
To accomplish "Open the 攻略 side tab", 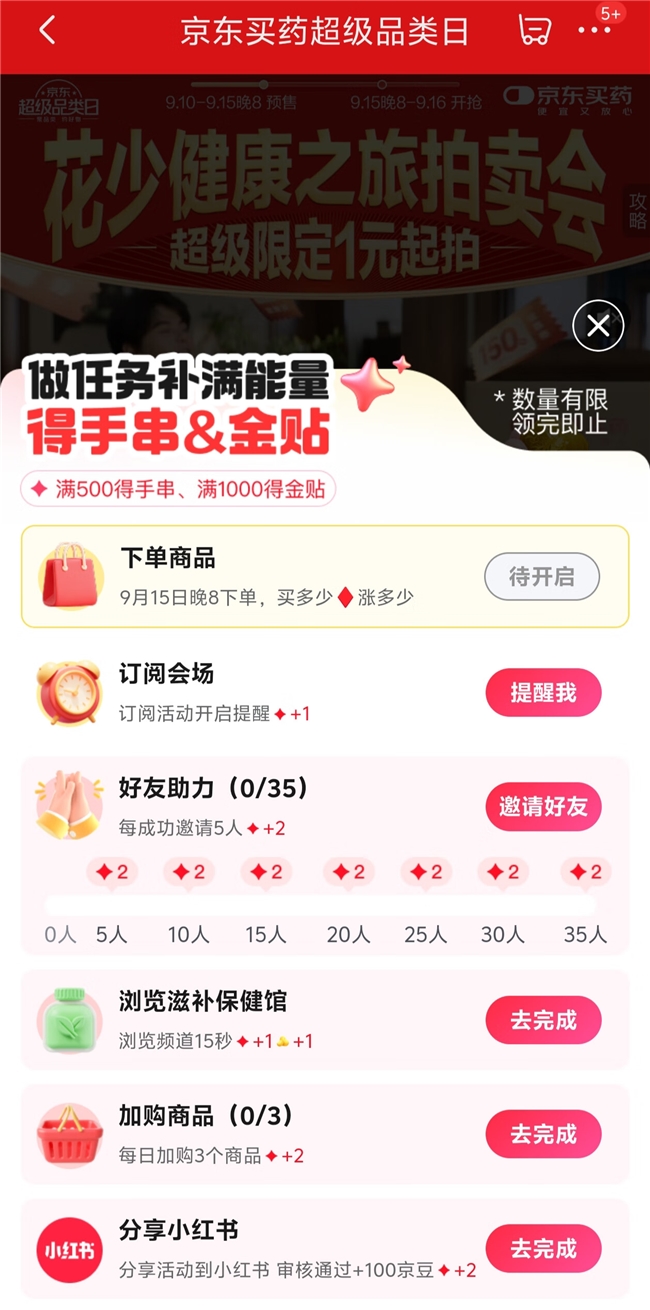I will coord(638,211).
